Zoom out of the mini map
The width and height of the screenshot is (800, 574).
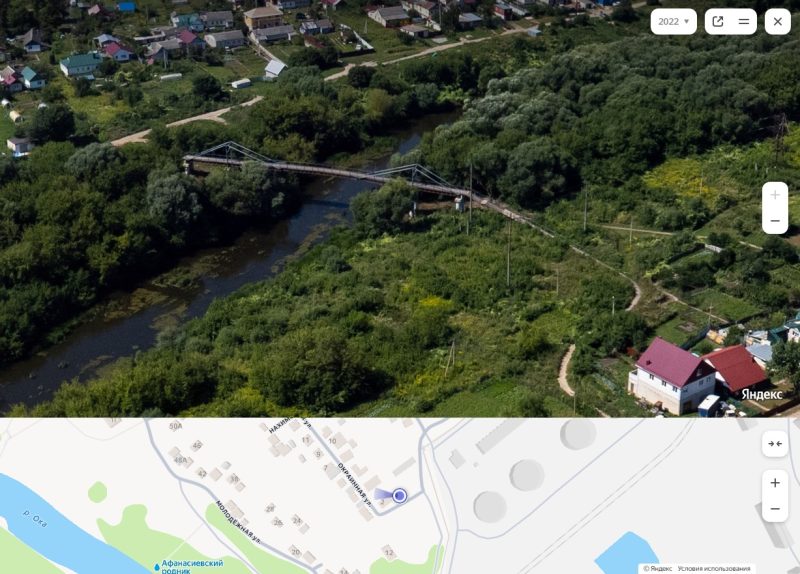coord(775,509)
